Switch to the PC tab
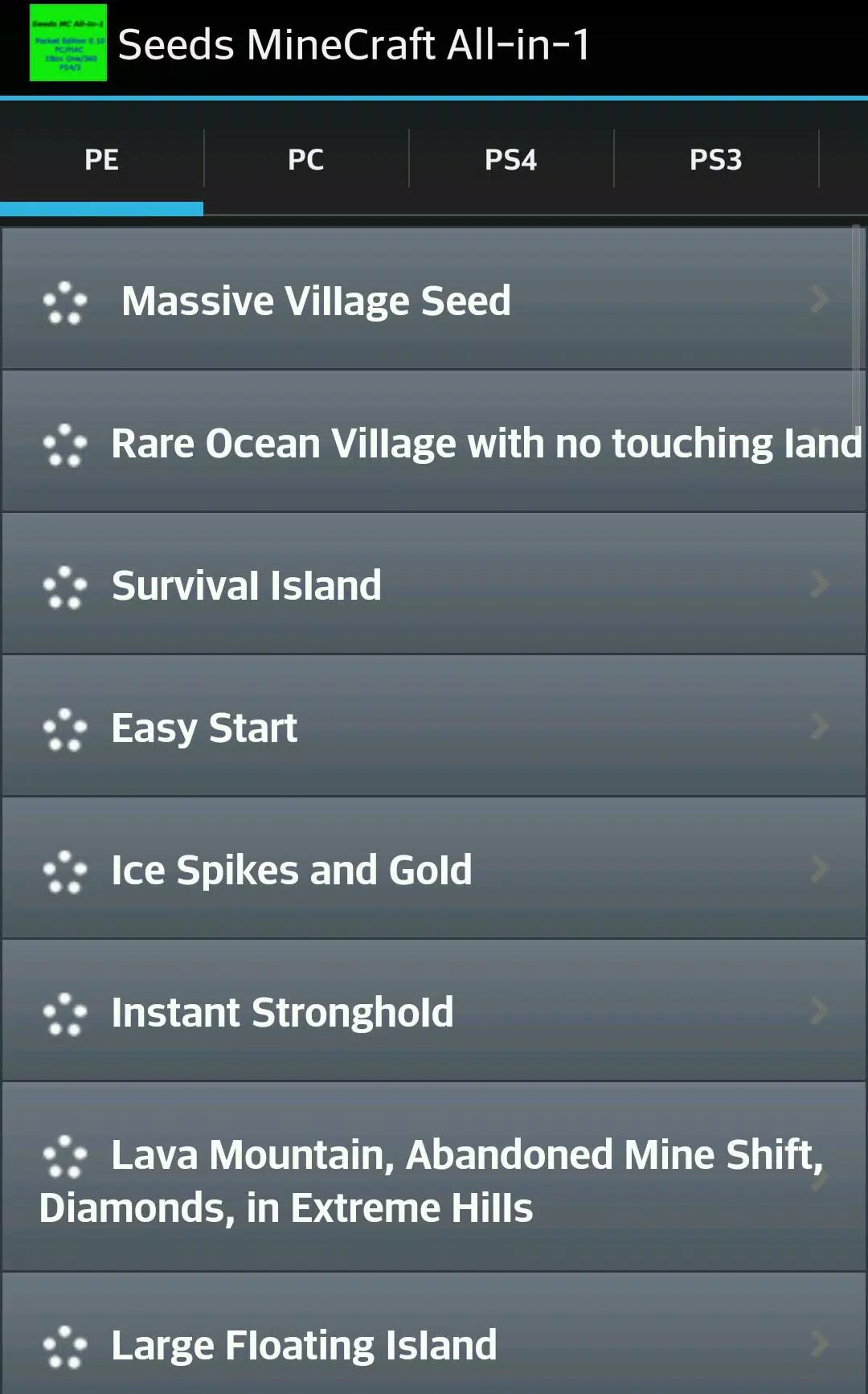Image resolution: width=868 pixels, height=1394 pixels. [x=305, y=159]
